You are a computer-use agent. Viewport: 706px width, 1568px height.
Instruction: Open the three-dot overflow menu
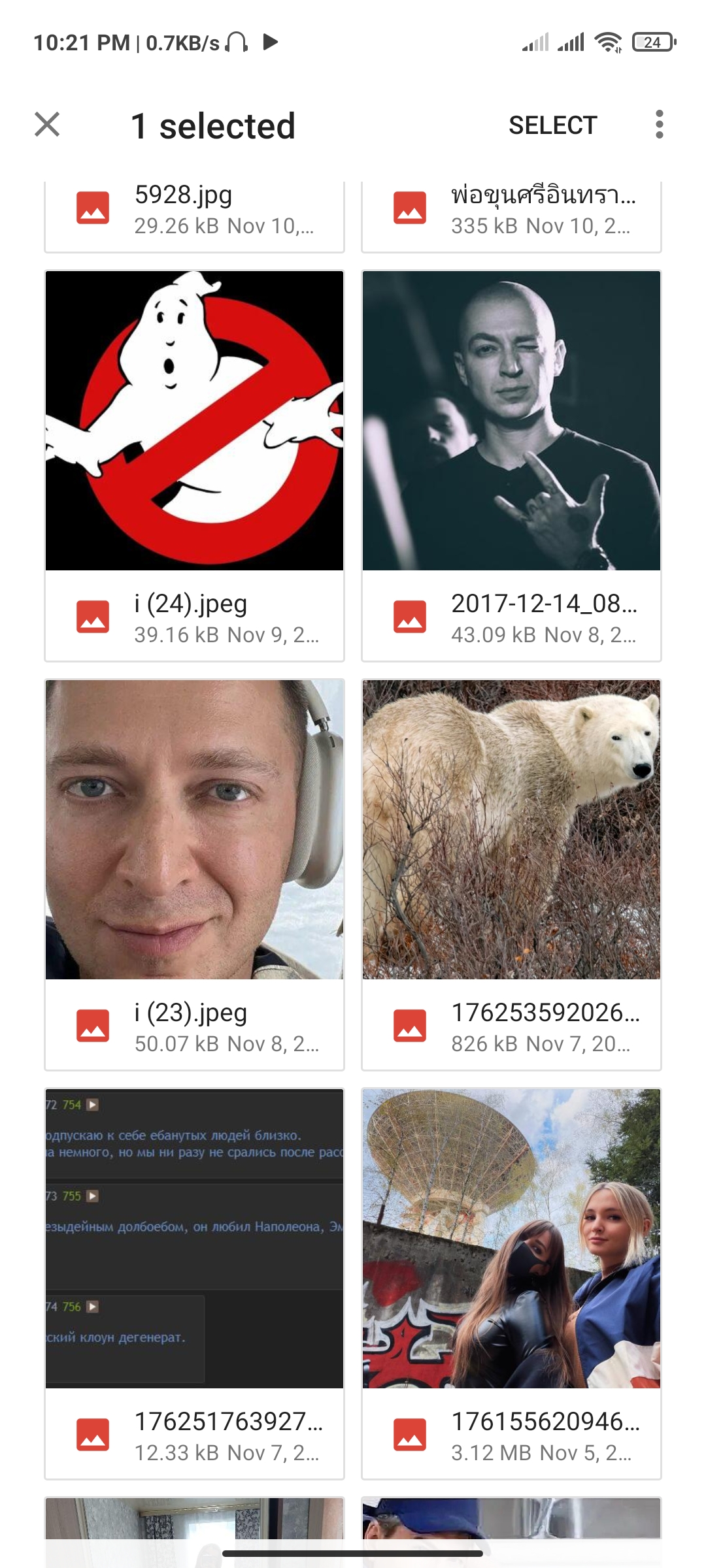(x=659, y=124)
